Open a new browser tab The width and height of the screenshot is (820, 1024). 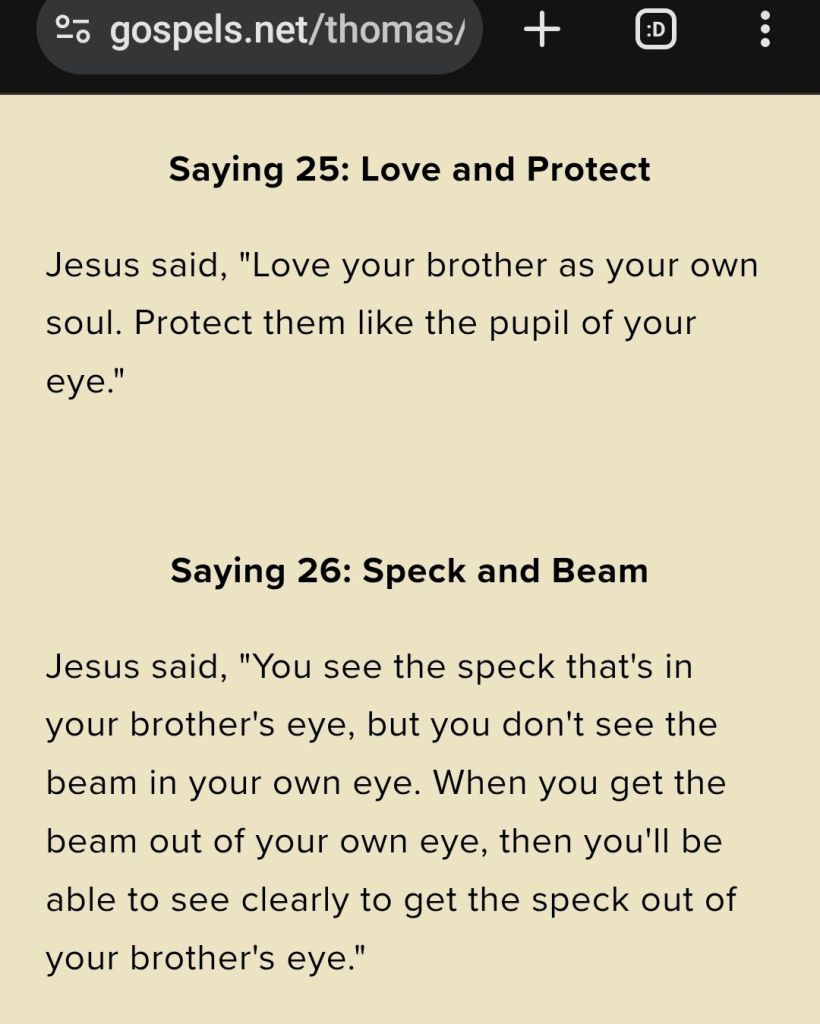(x=542, y=31)
